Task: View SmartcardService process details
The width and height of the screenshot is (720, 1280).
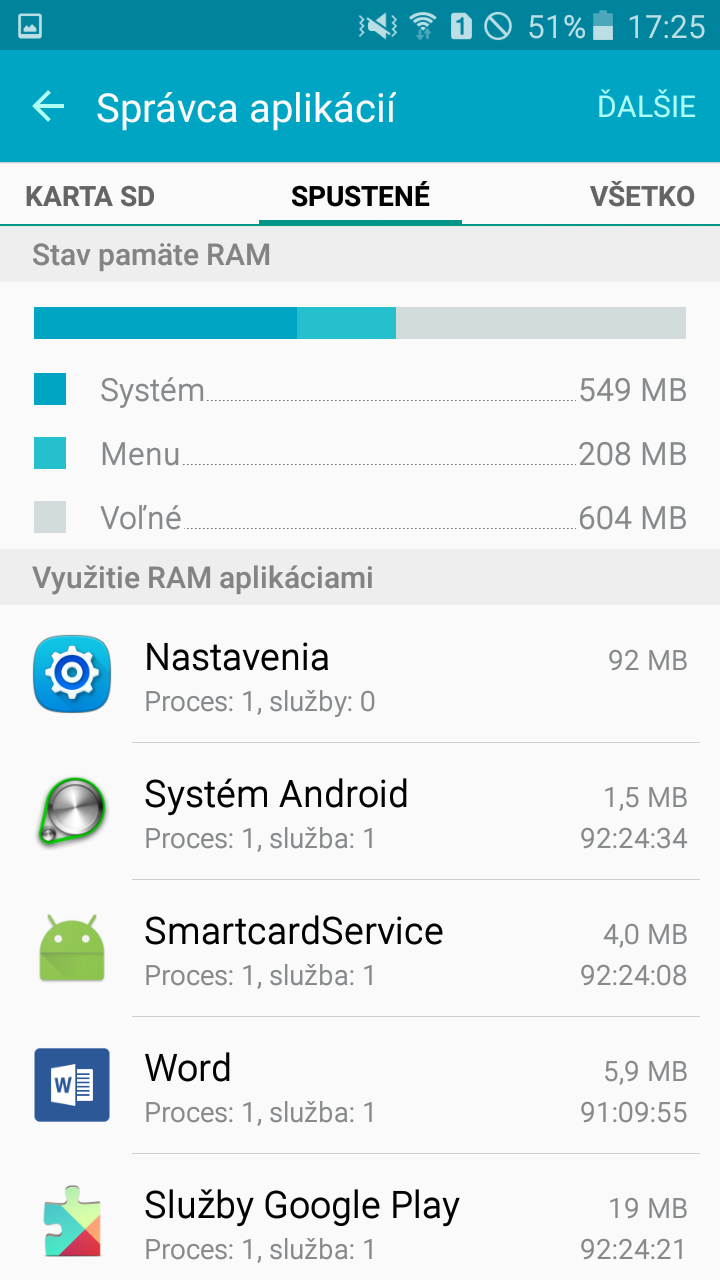Action: pos(360,948)
